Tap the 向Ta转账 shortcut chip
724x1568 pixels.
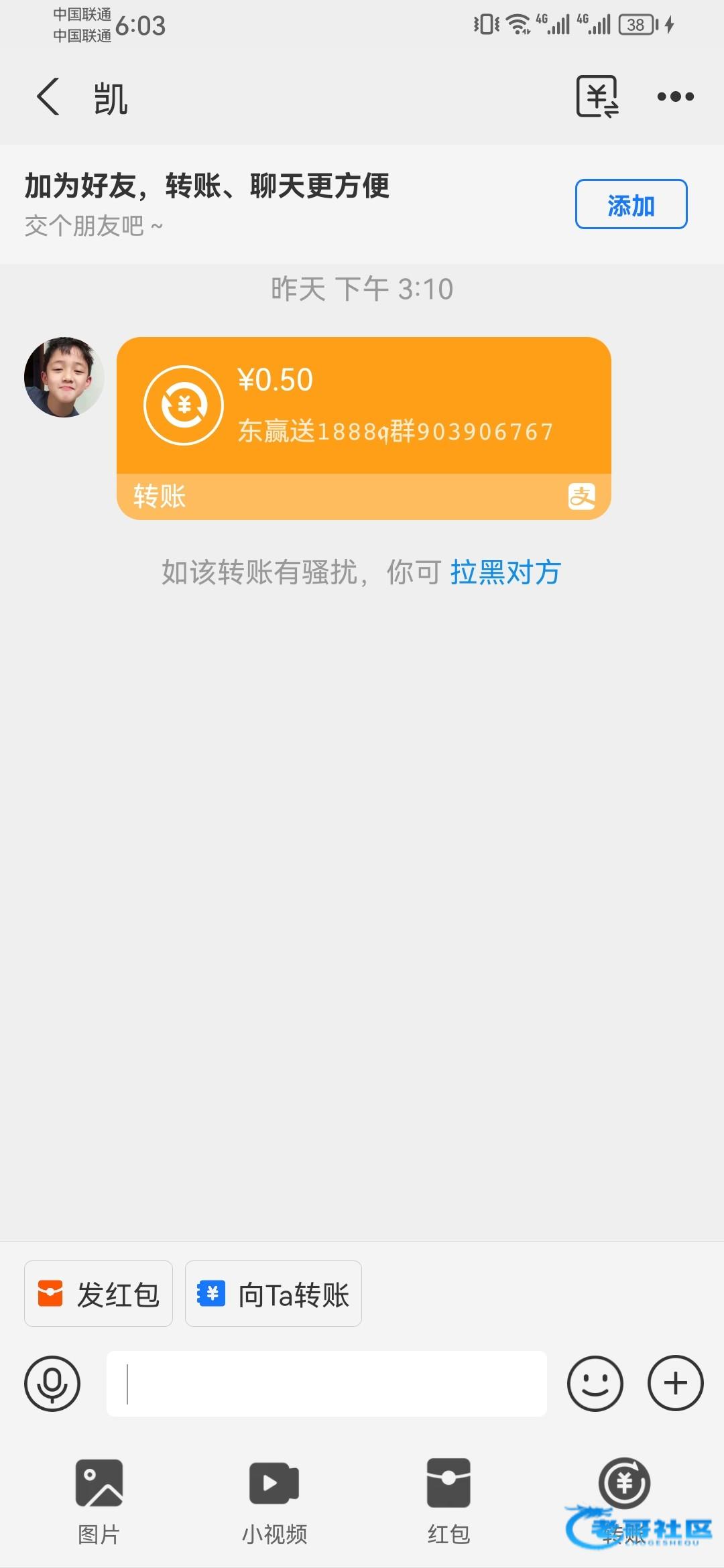pos(274,1293)
